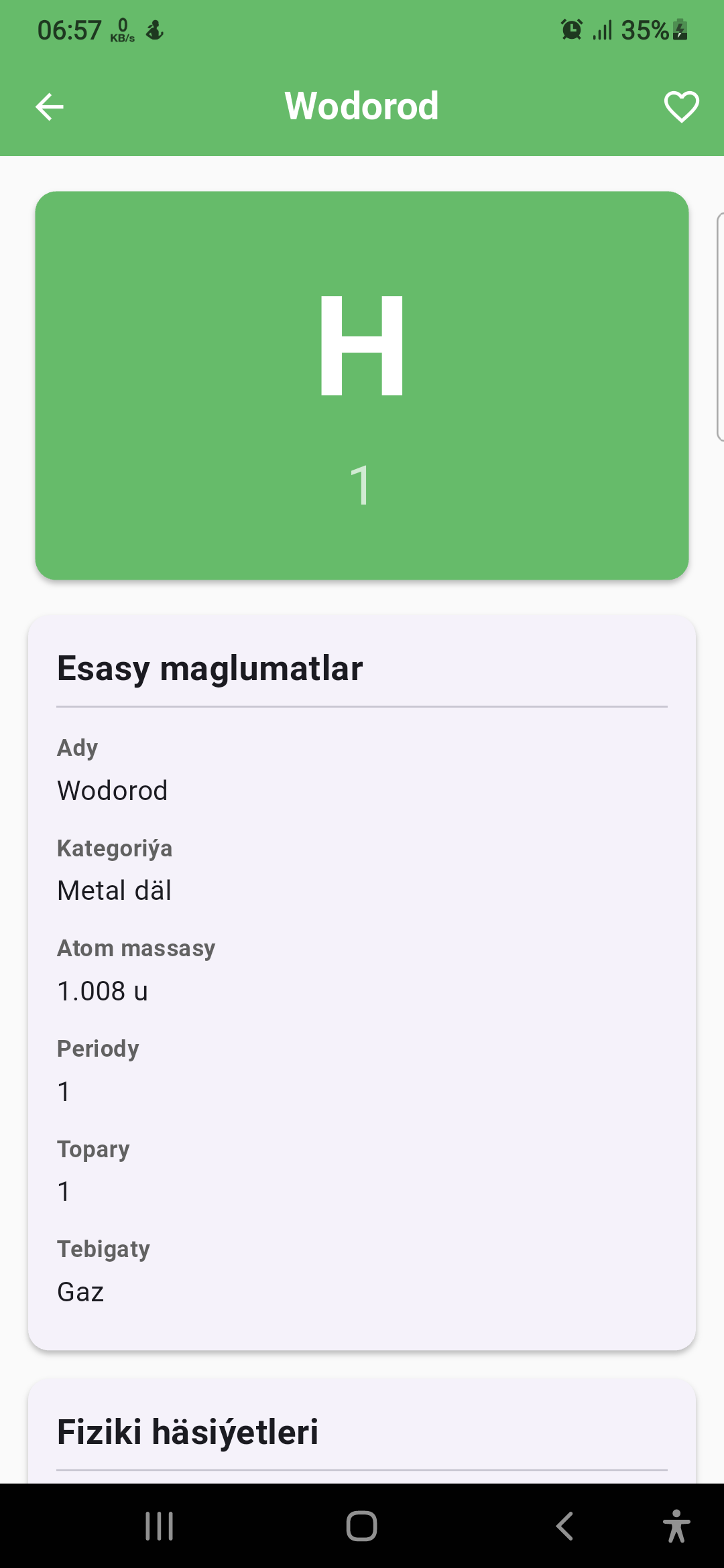
Task: Tap the signal strength bars in status bar
Action: [x=602, y=30]
